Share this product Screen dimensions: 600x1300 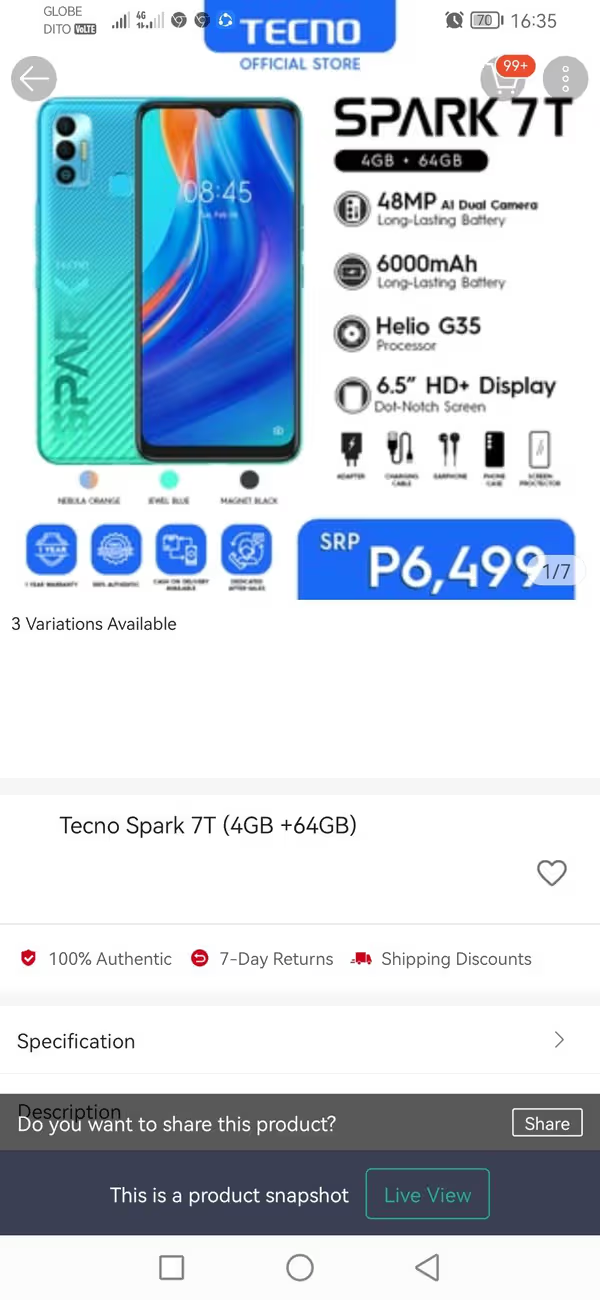tap(546, 1123)
